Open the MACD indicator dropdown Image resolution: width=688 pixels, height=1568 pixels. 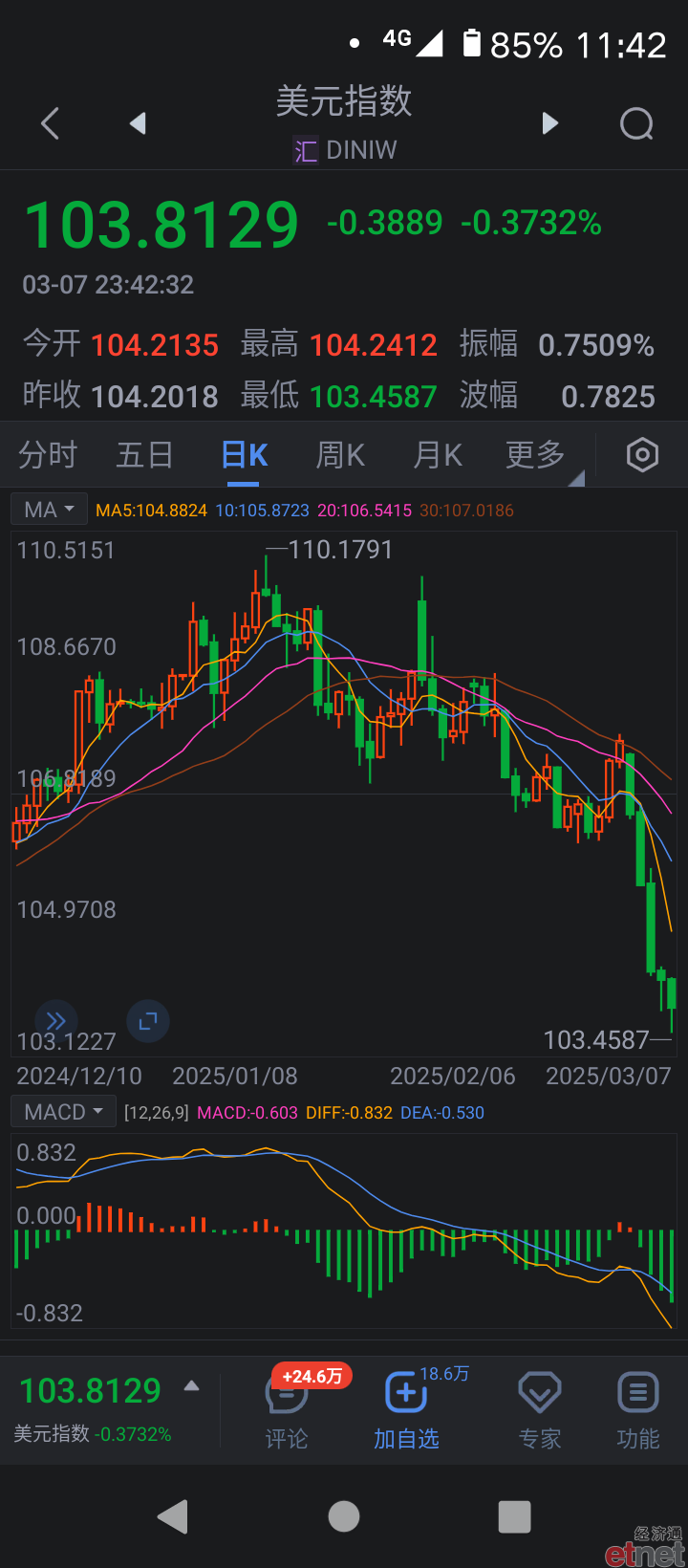coord(64,1112)
